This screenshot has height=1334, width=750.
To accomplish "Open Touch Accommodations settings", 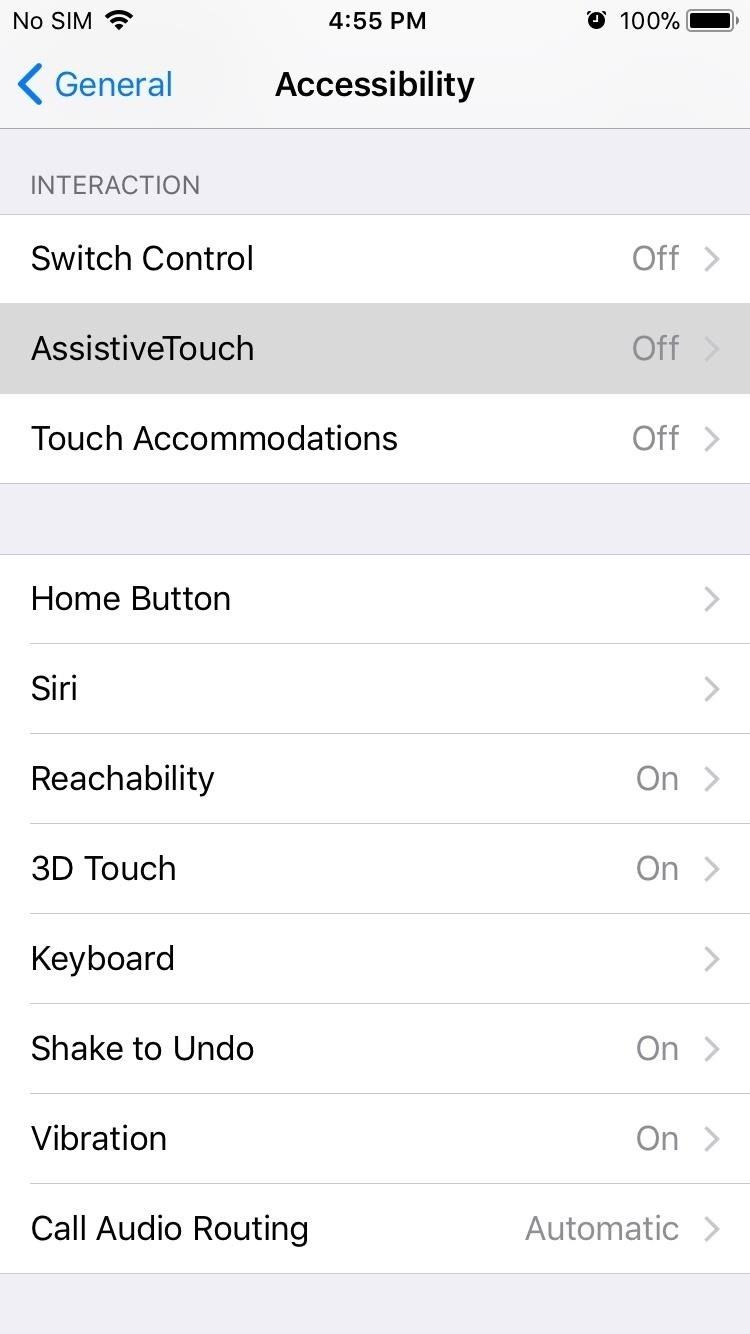I will [x=375, y=438].
